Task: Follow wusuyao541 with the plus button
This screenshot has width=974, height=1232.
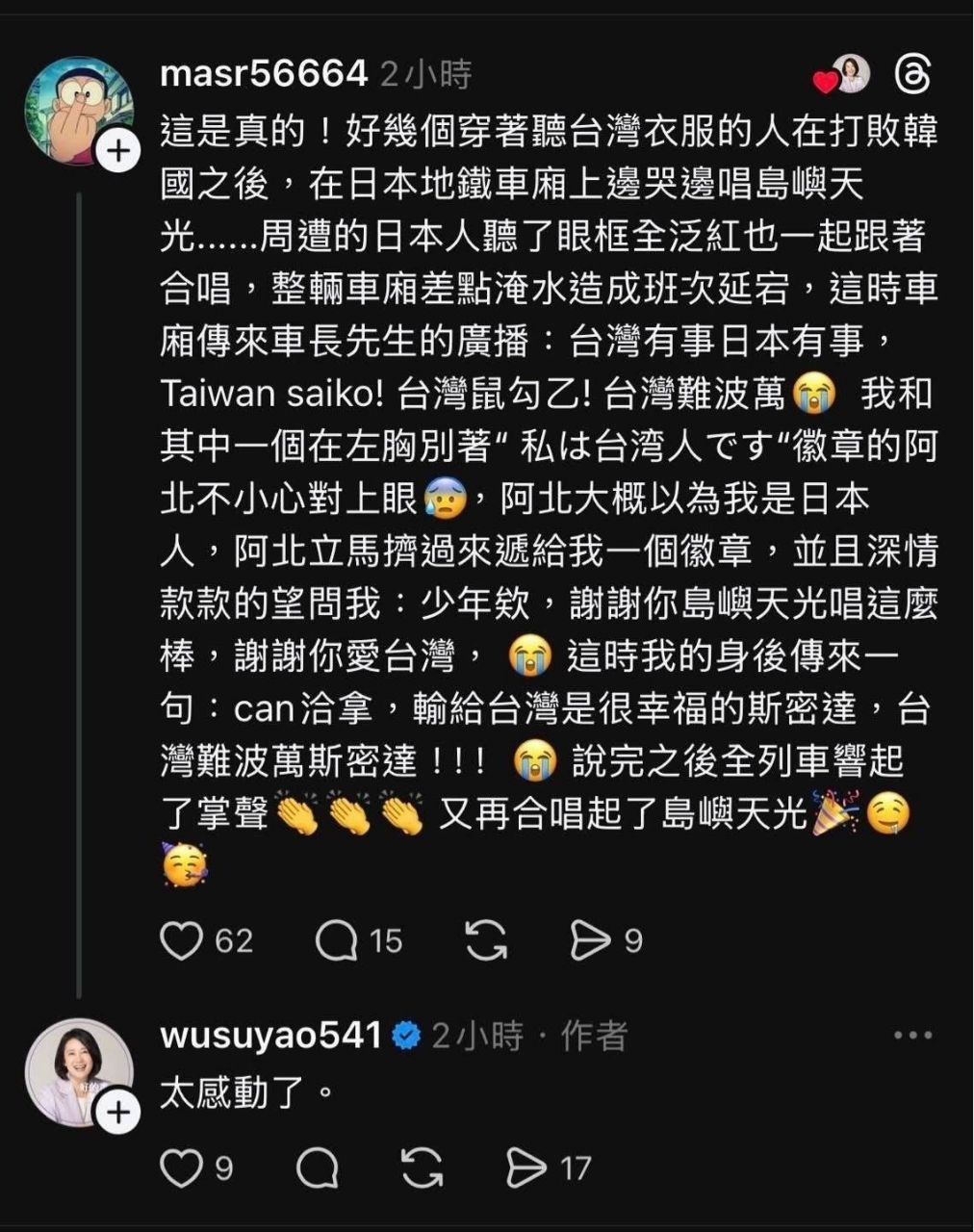Action: point(118,1113)
